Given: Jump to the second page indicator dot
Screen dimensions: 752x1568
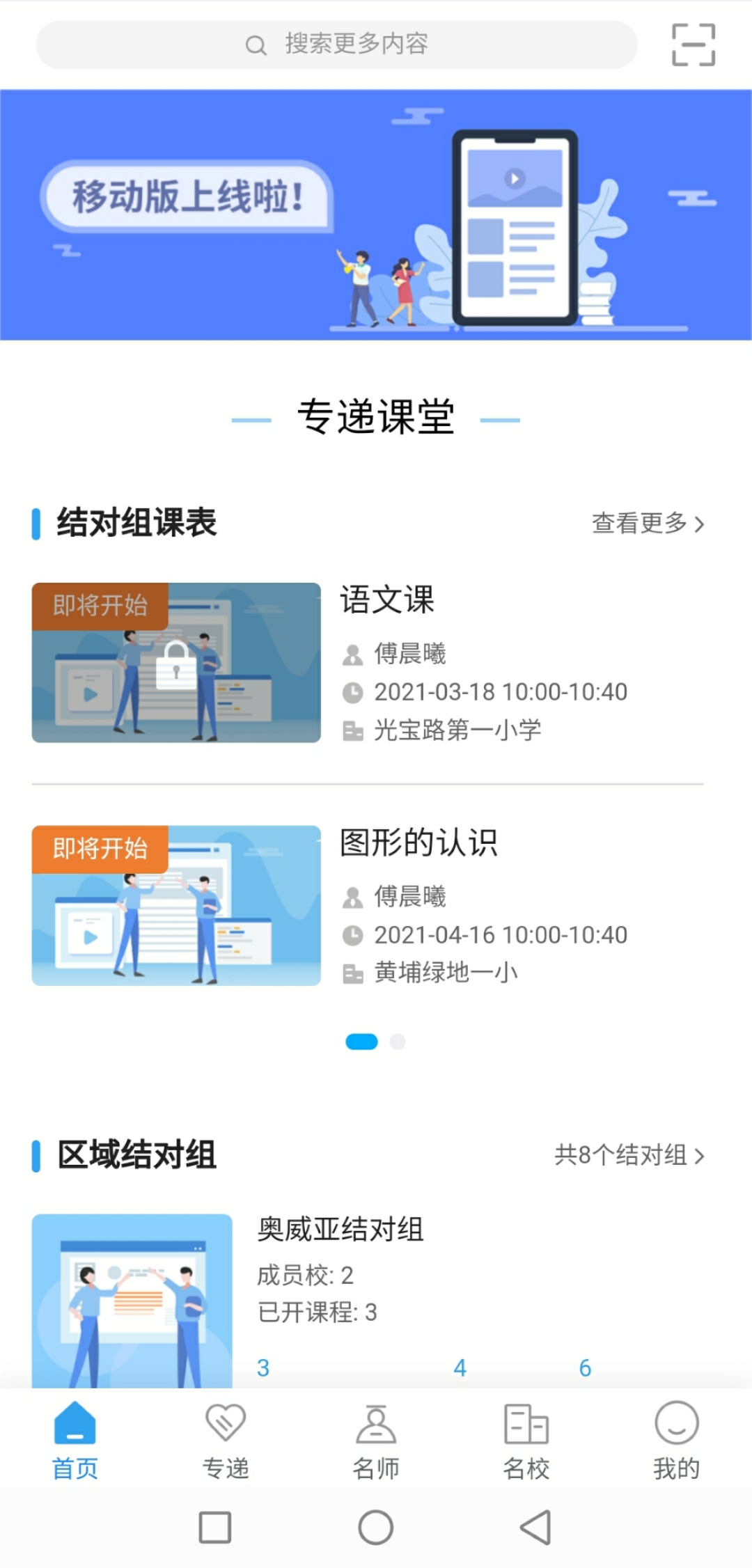Looking at the screenshot, I should pos(398,1042).
